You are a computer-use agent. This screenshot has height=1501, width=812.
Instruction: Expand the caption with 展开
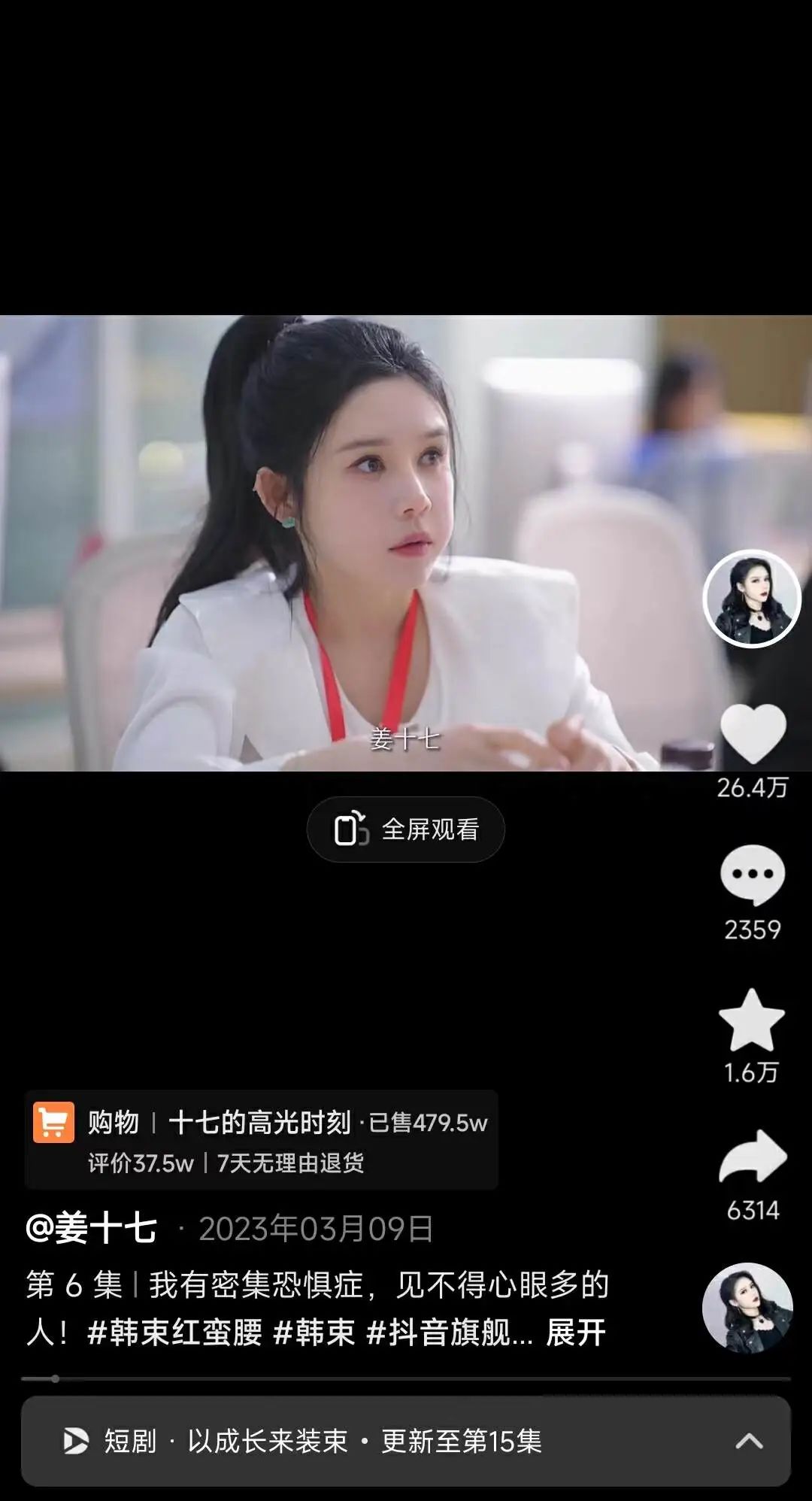tap(576, 1333)
